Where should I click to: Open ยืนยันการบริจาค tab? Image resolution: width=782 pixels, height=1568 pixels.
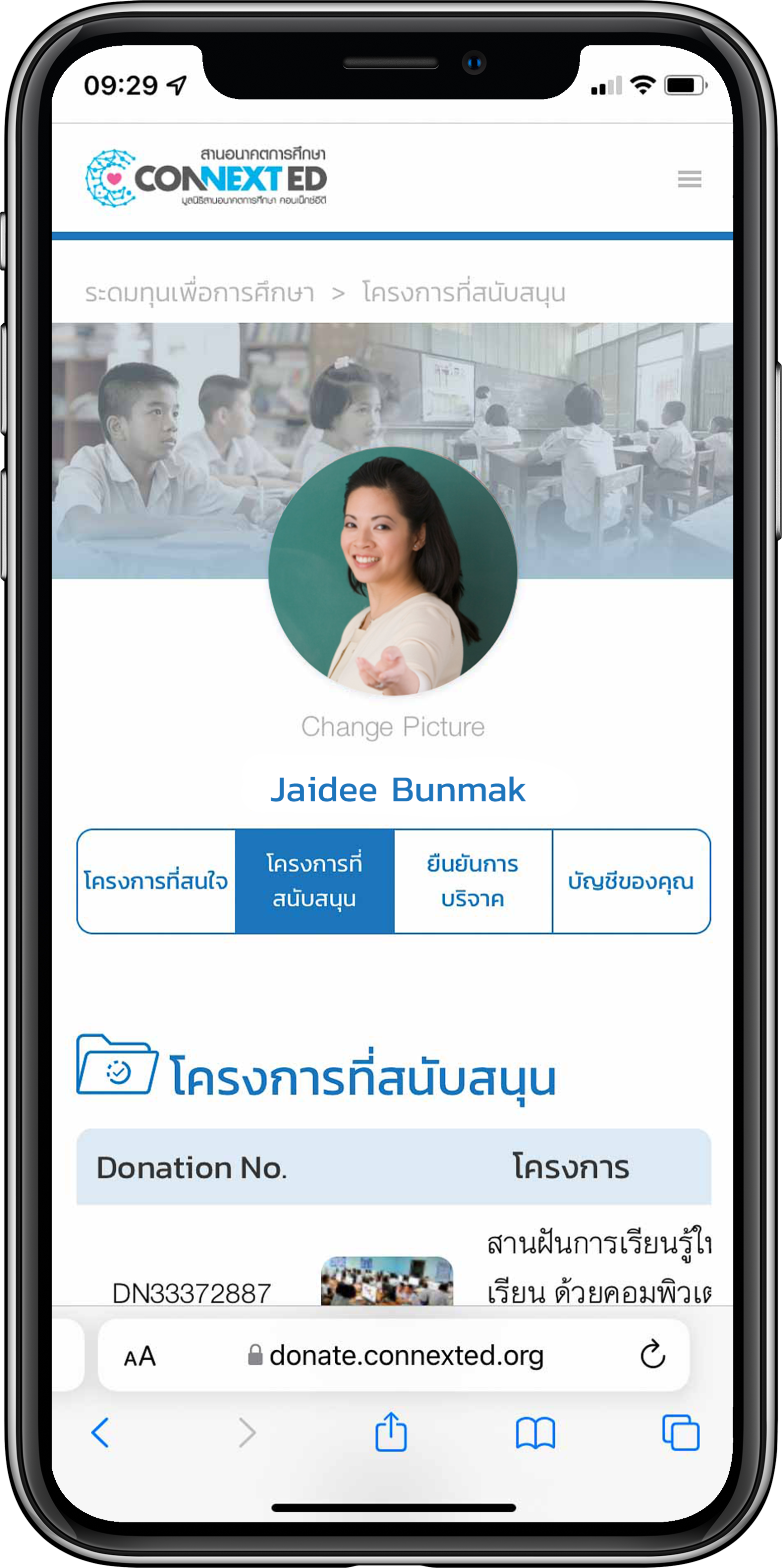point(473,881)
